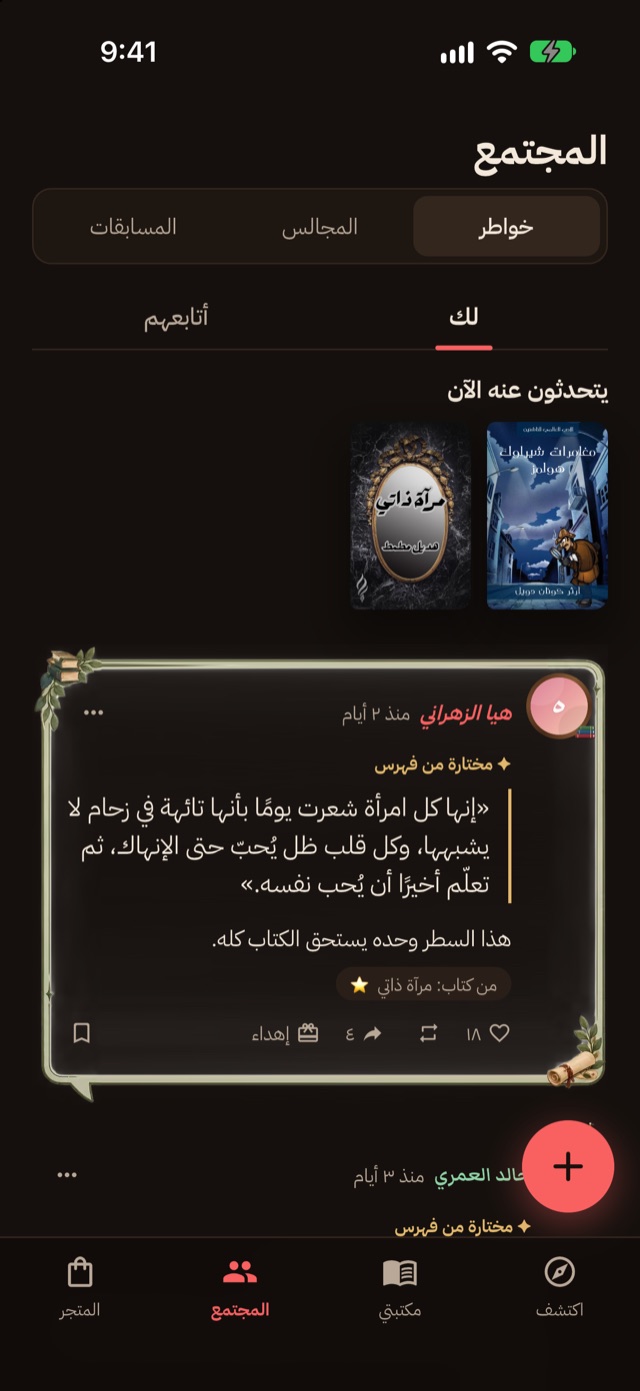
Task: Switch to the المسابقات segment
Action: 133,227
